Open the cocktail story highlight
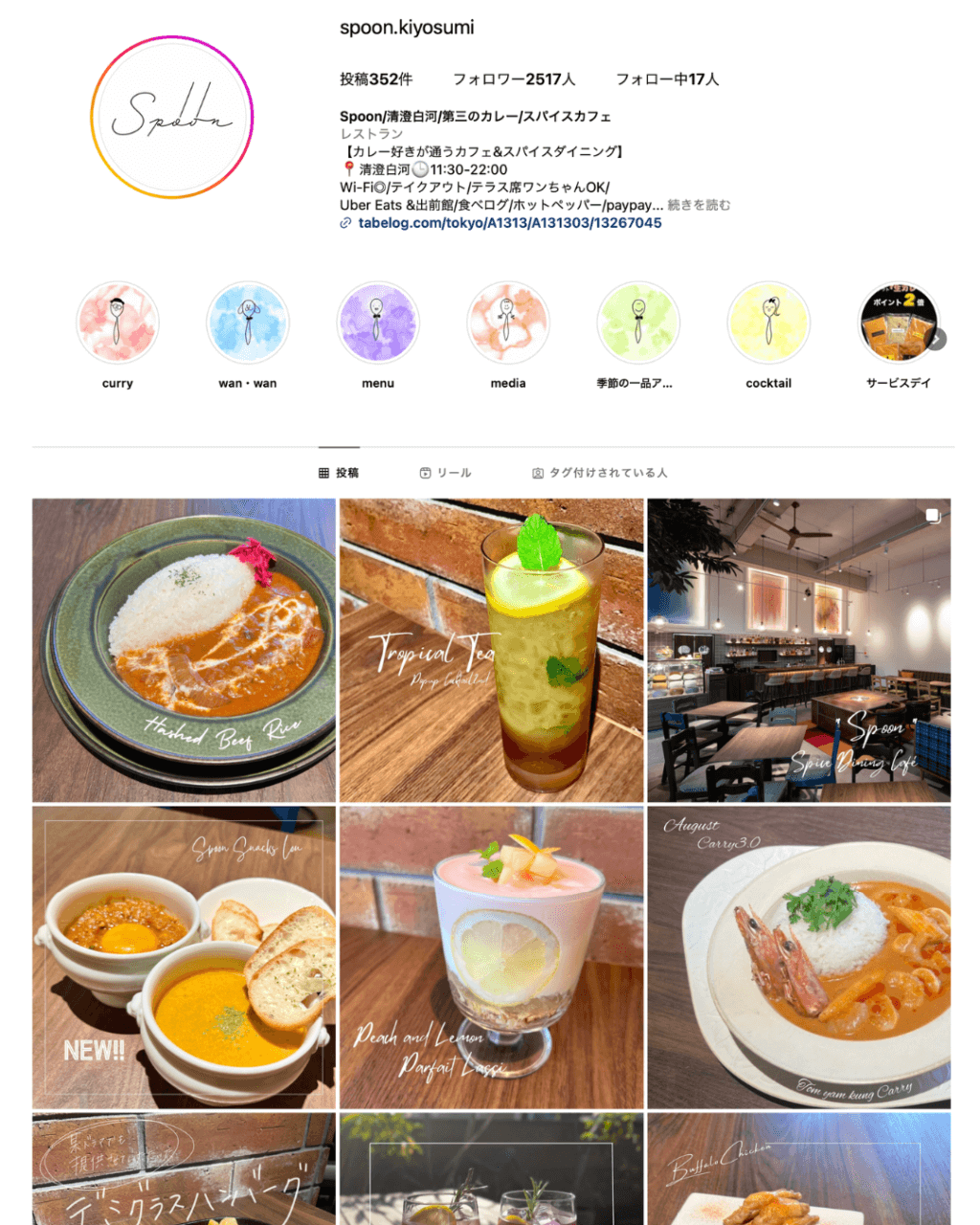Screen dimensions: 980x1225 pos(768,323)
